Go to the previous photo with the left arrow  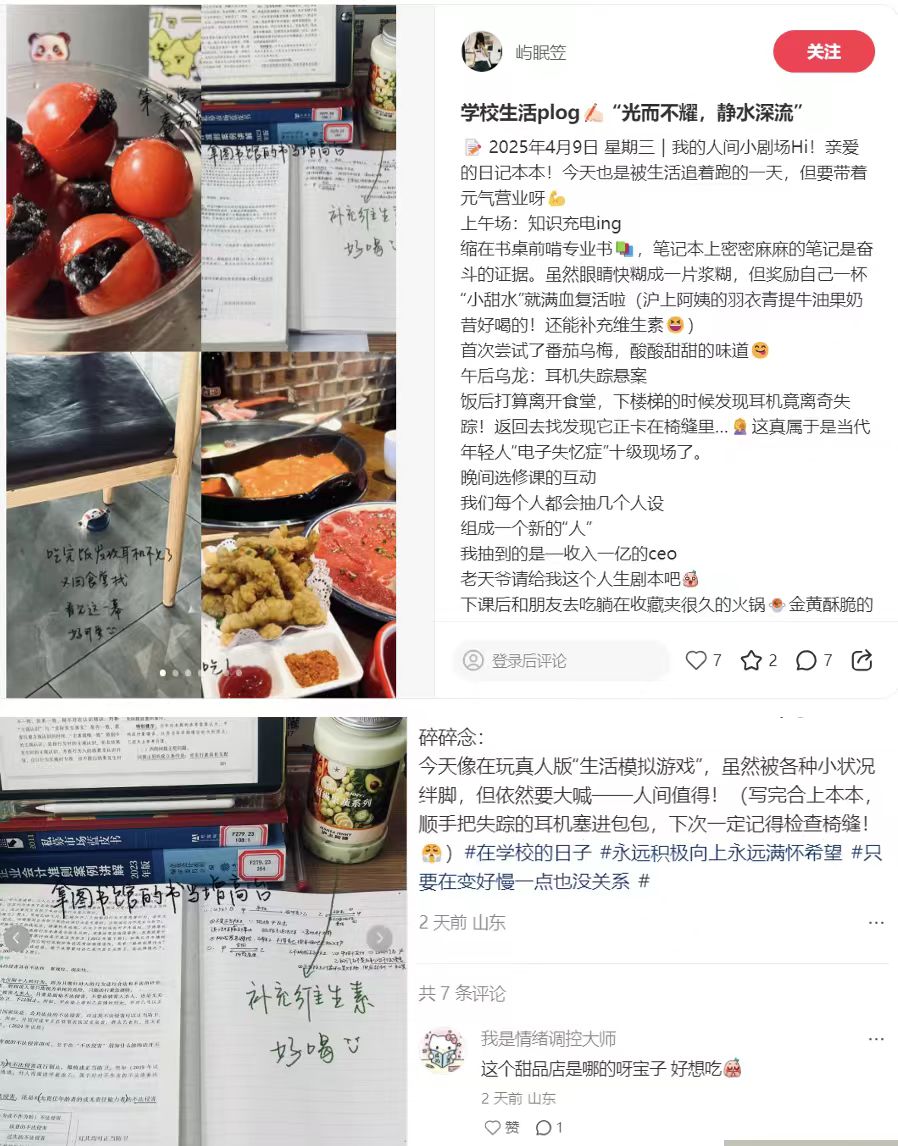click(x=18, y=937)
